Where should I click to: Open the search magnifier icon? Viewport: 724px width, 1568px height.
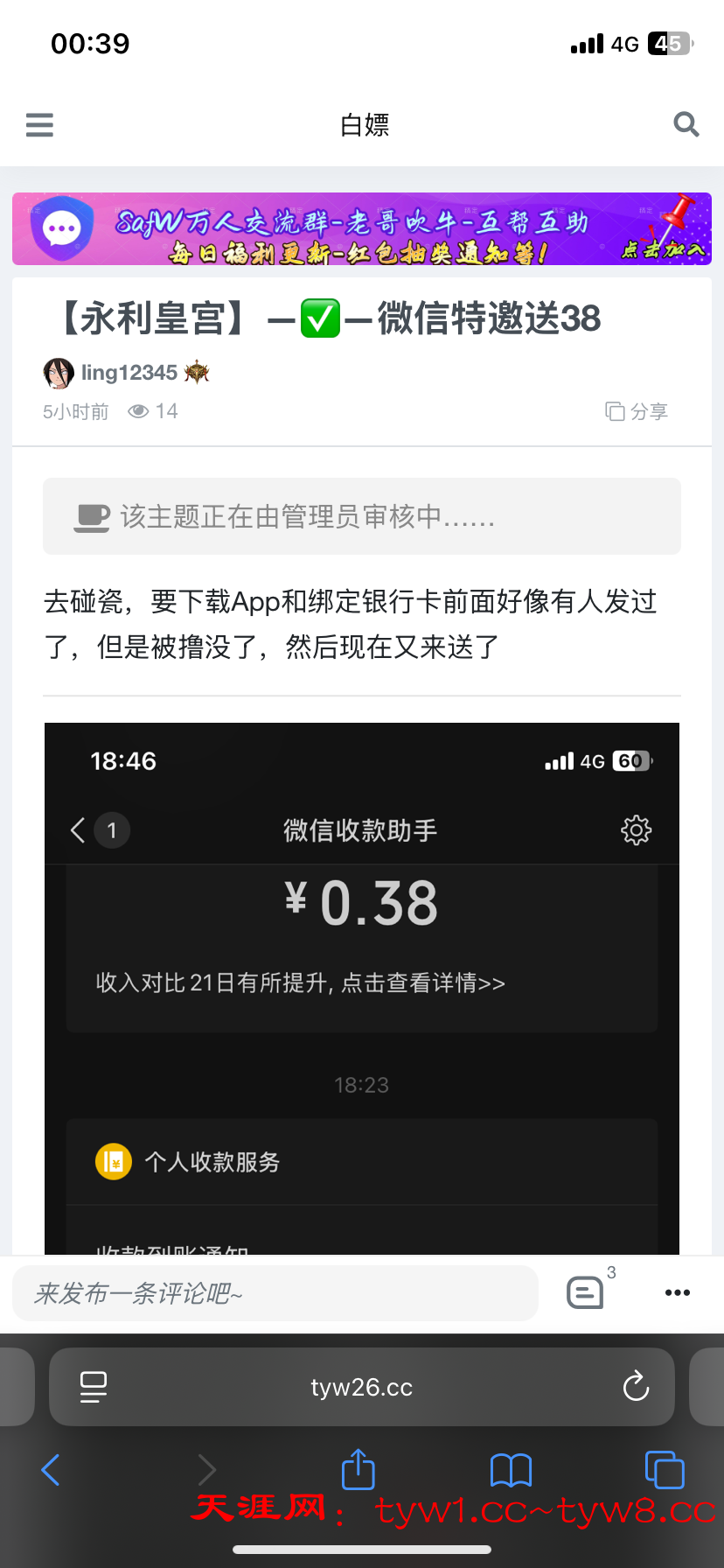click(x=686, y=125)
